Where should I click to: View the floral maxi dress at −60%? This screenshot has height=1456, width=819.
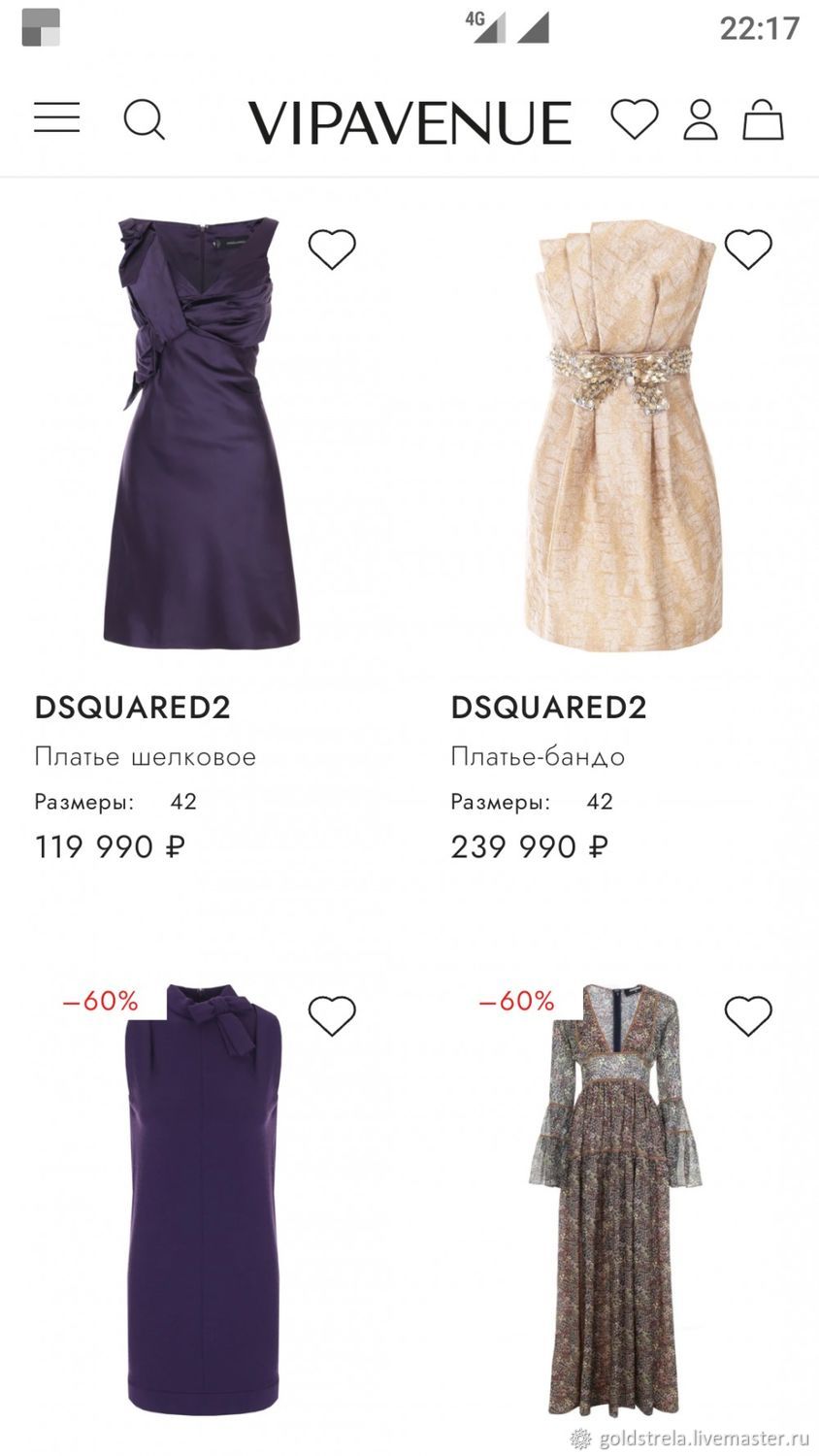[x=615, y=1199]
